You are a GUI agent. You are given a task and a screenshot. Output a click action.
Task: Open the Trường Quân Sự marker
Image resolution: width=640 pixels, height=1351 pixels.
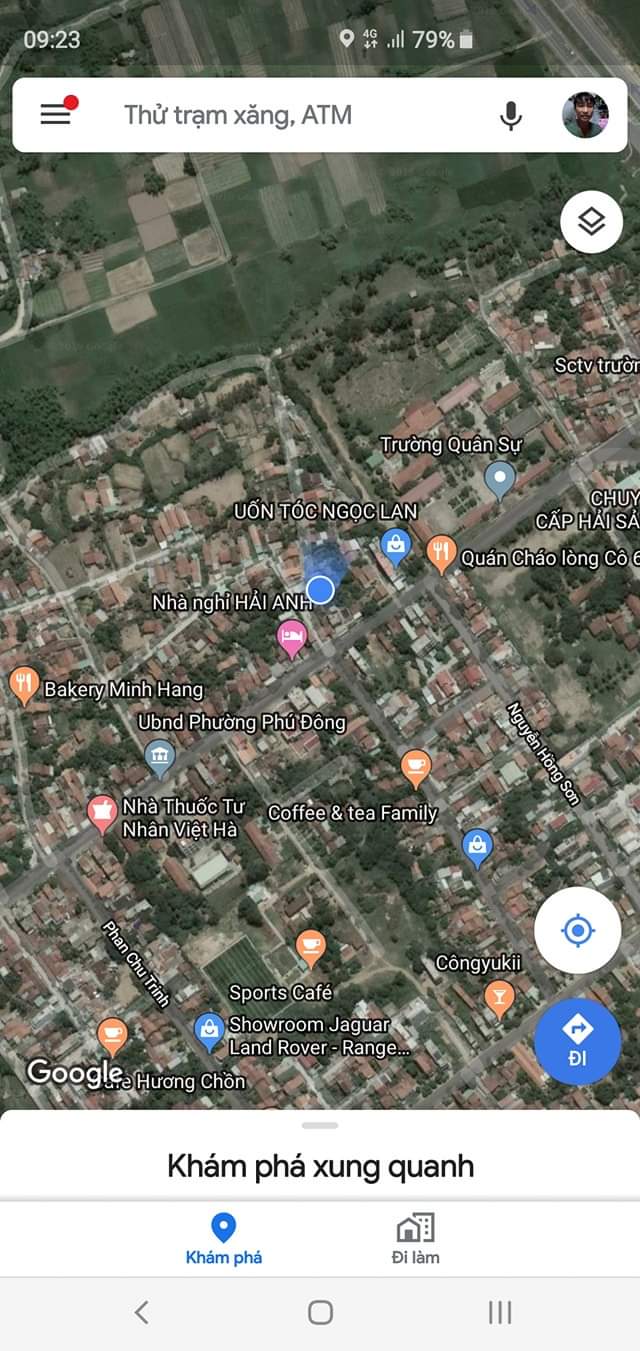(x=499, y=478)
